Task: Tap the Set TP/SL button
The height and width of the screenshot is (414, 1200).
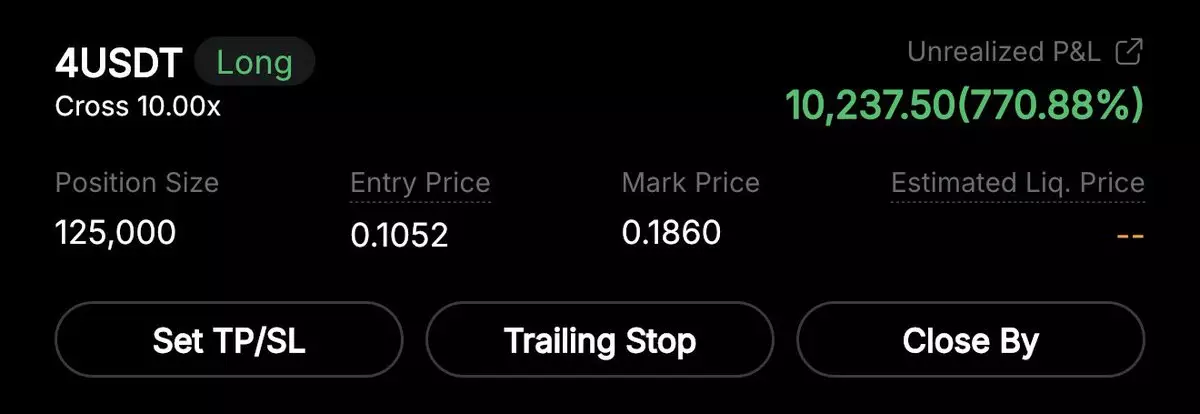Action: (x=228, y=340)
